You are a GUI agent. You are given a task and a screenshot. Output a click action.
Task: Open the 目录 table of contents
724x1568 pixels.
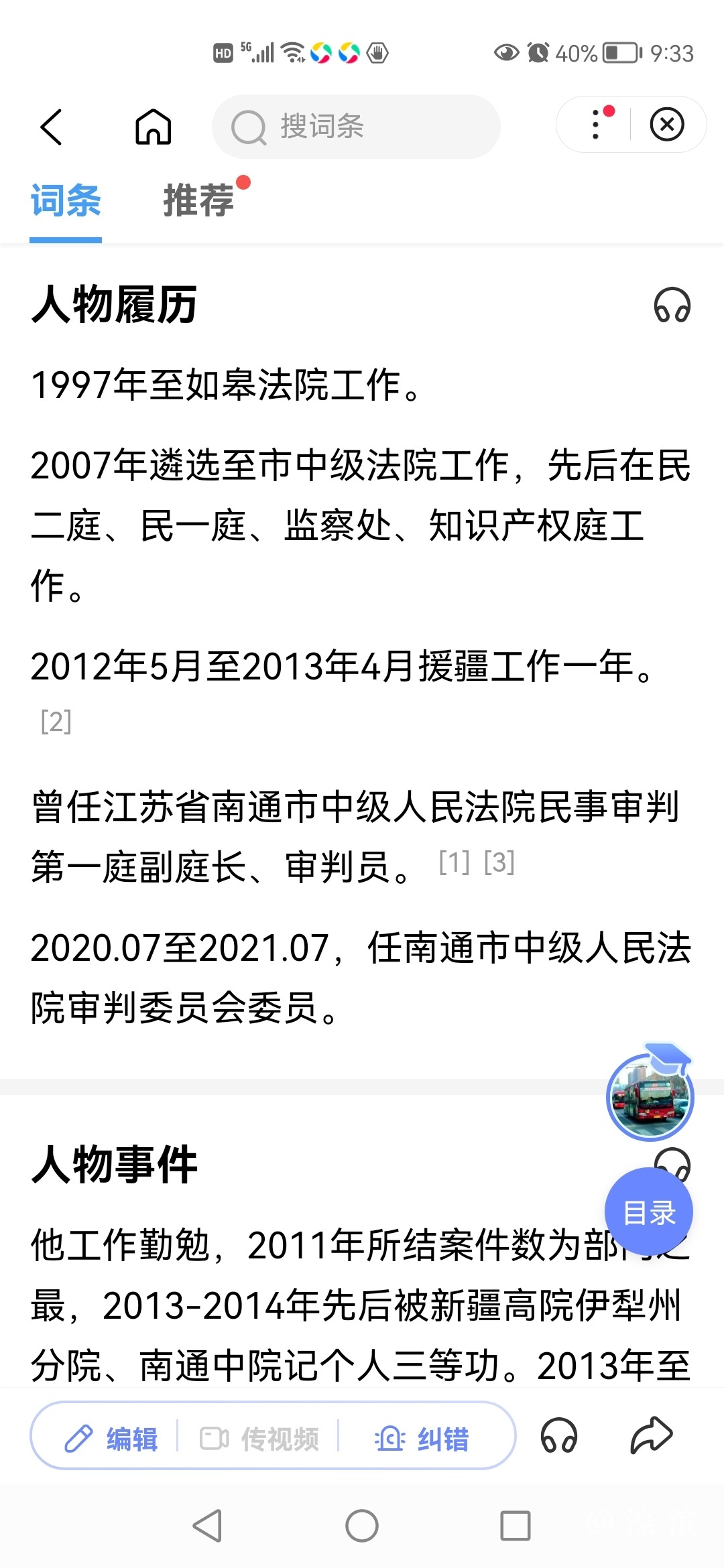(648, 1212)
